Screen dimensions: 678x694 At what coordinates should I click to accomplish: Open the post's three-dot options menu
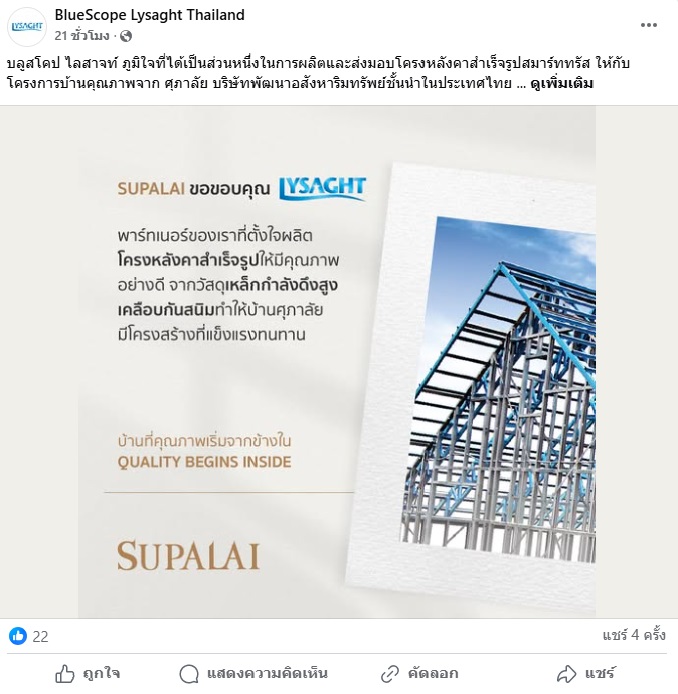(x=653, y=26)
